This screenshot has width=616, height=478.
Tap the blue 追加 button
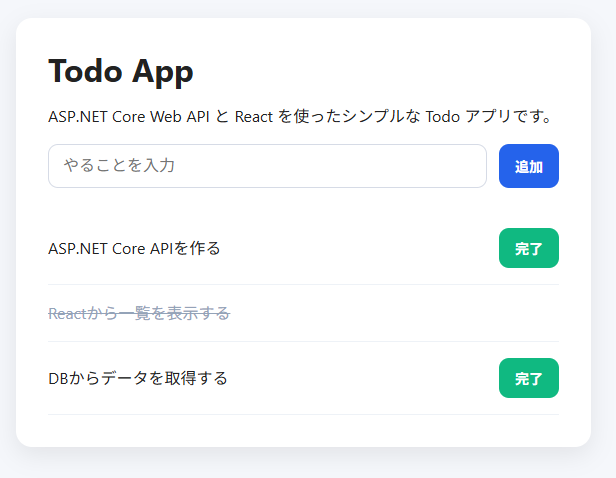tap(528, 166)
